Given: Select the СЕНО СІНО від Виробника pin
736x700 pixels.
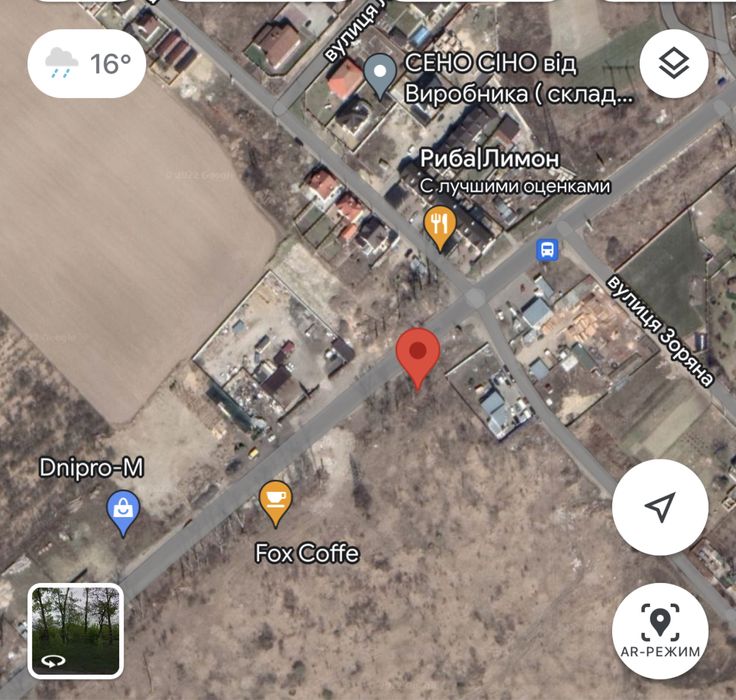Looking at the screenshot, I should (379, 75).
